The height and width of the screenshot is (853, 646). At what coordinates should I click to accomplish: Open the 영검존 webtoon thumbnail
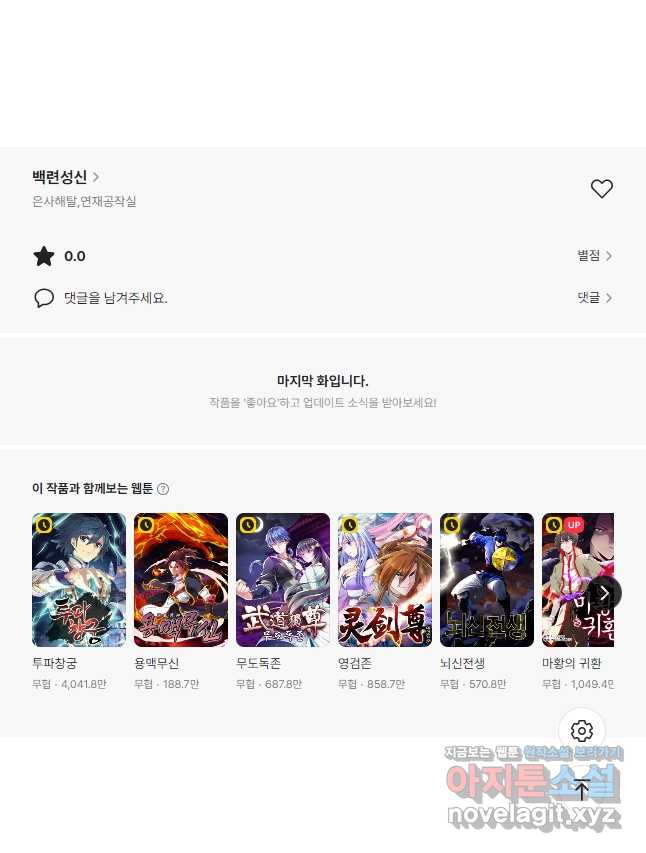pos(385,580)
